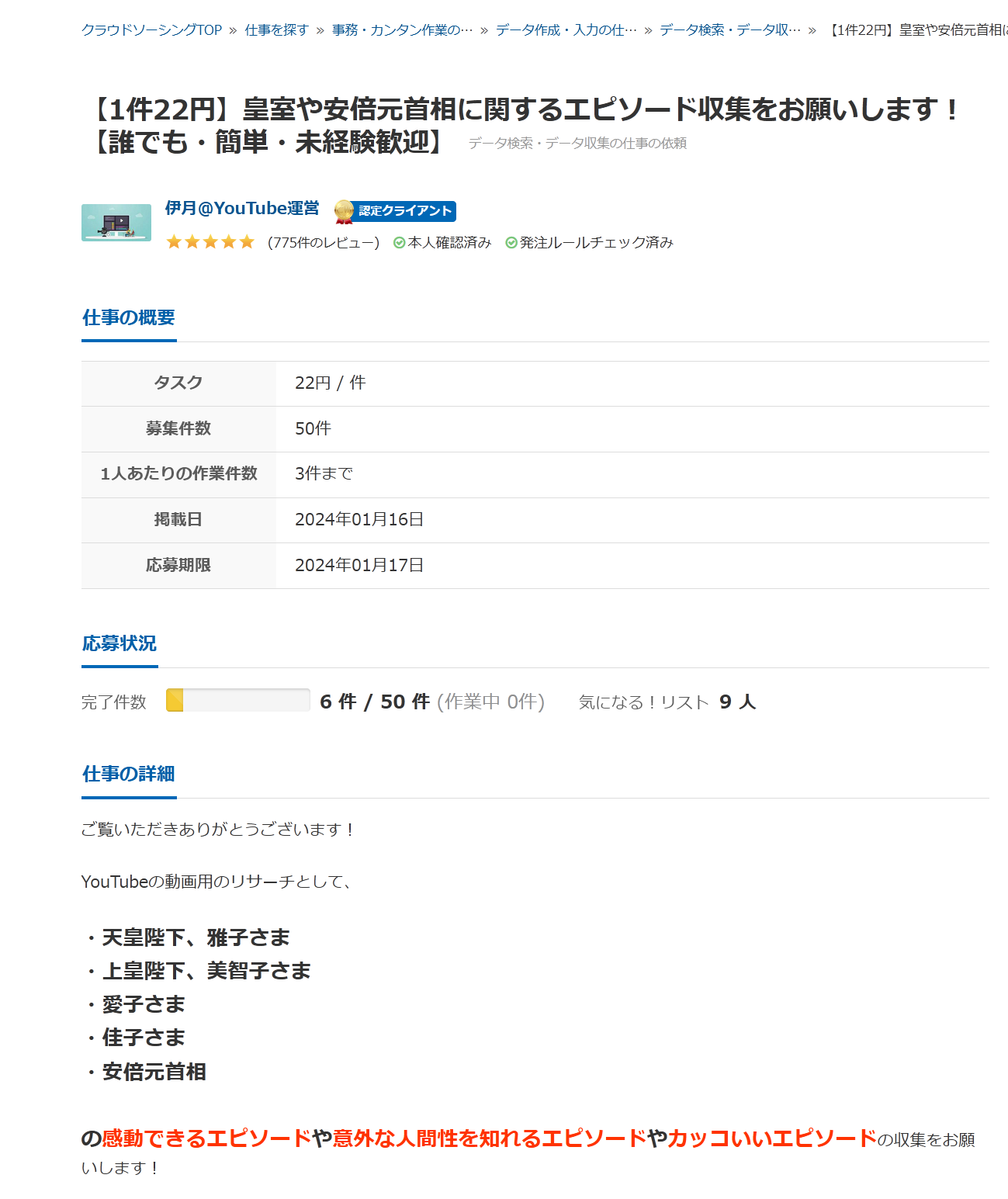Open the クラウドソーシングTOP breadcrumb link

coord(151,30)
